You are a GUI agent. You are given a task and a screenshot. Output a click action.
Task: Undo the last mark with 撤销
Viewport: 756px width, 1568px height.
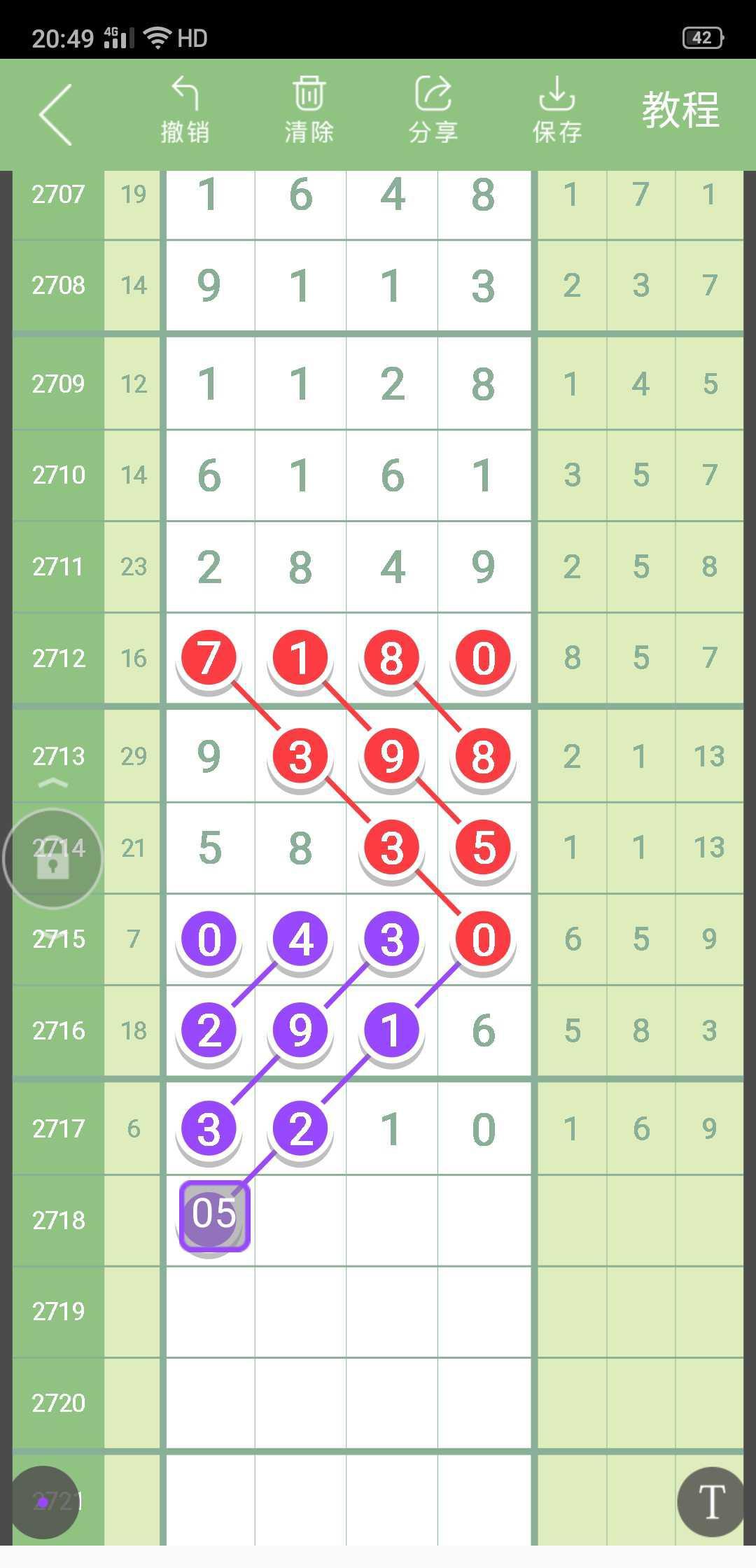click(185, 110)
